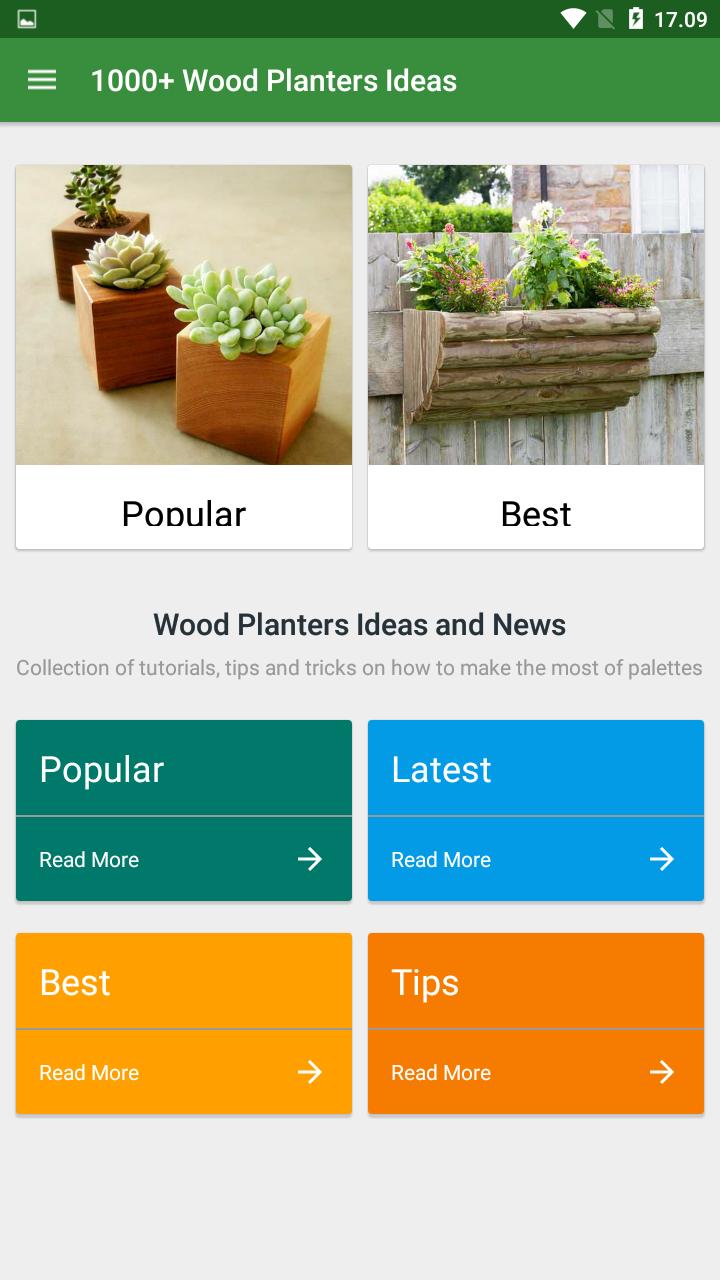Screen dimensions: 720x1280
Task: Click the arrow icon on the Latest card
Action: point(663,858)
